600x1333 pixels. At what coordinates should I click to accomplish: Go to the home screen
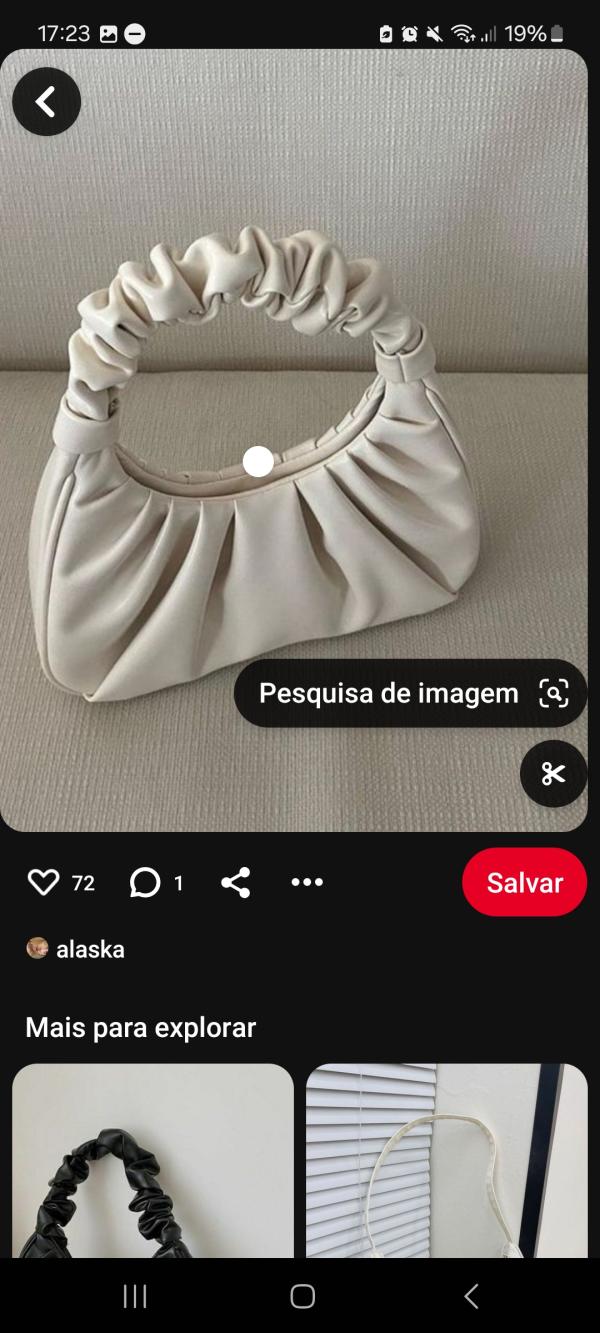tap(302, 1297)
